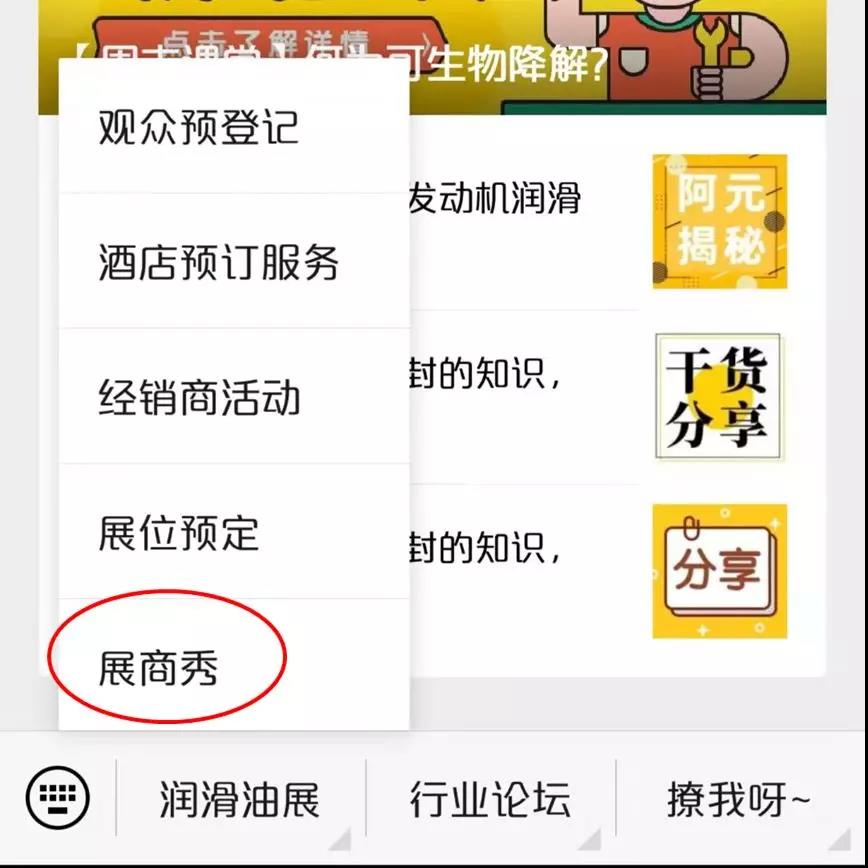This screenshot has height=868, width=868.
Task: Select 酒店预订服务 from the popup menu
Action: (x=220, y=263)
